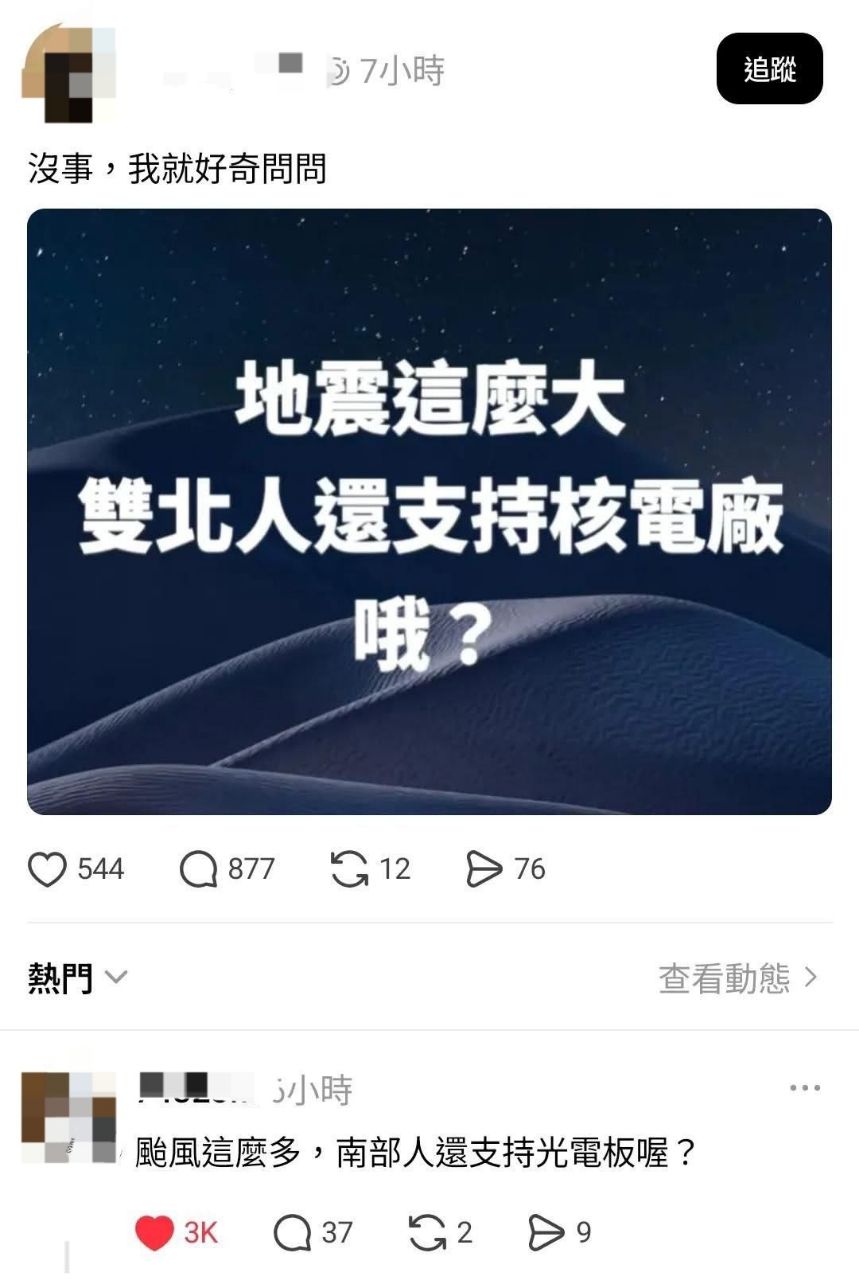
Task: Share the reply via send icon
Action: (546, 1233)
